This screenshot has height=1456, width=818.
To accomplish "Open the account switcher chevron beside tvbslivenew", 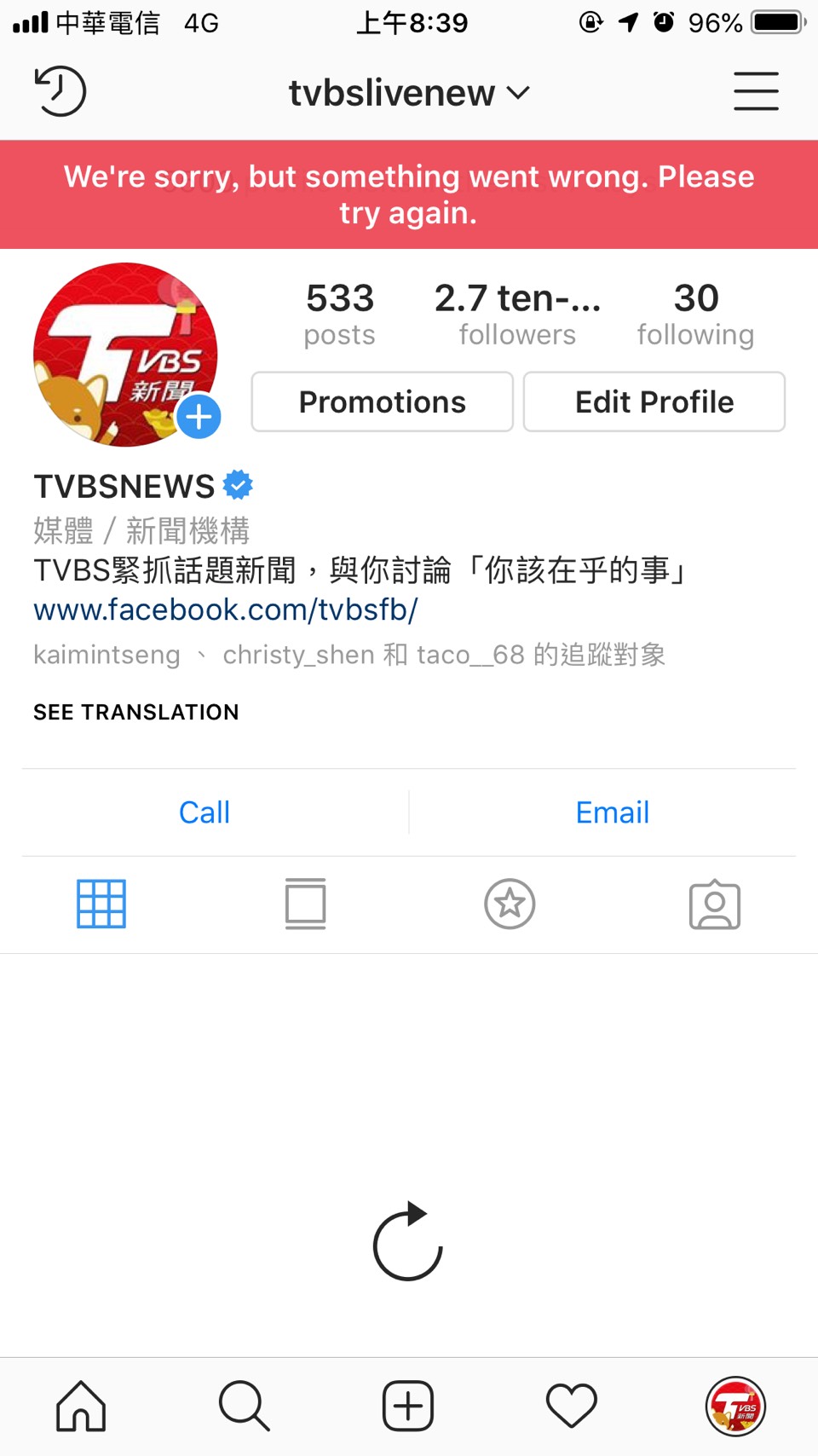I will click(520, 93).
